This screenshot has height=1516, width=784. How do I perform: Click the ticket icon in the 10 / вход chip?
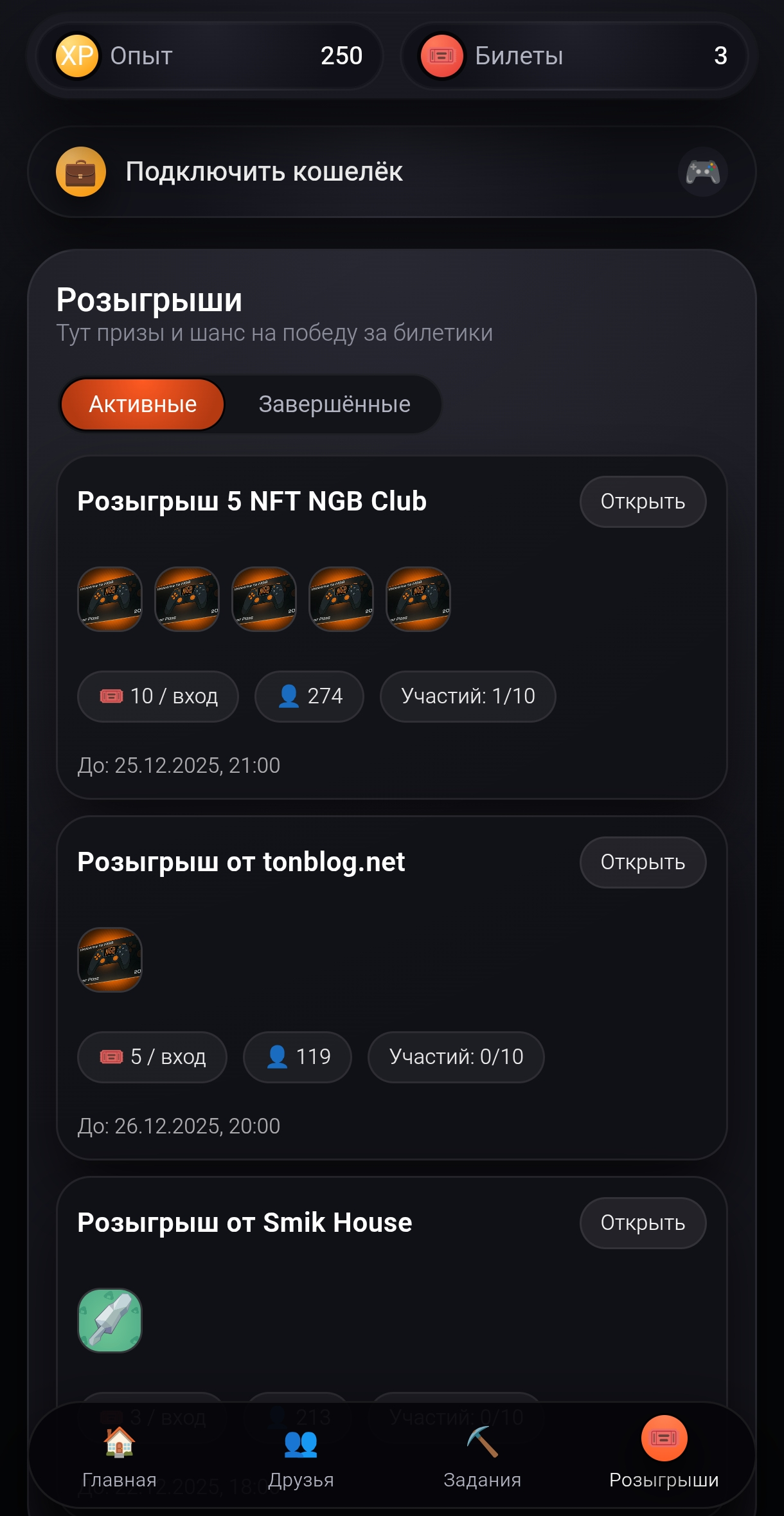(111, 696)
